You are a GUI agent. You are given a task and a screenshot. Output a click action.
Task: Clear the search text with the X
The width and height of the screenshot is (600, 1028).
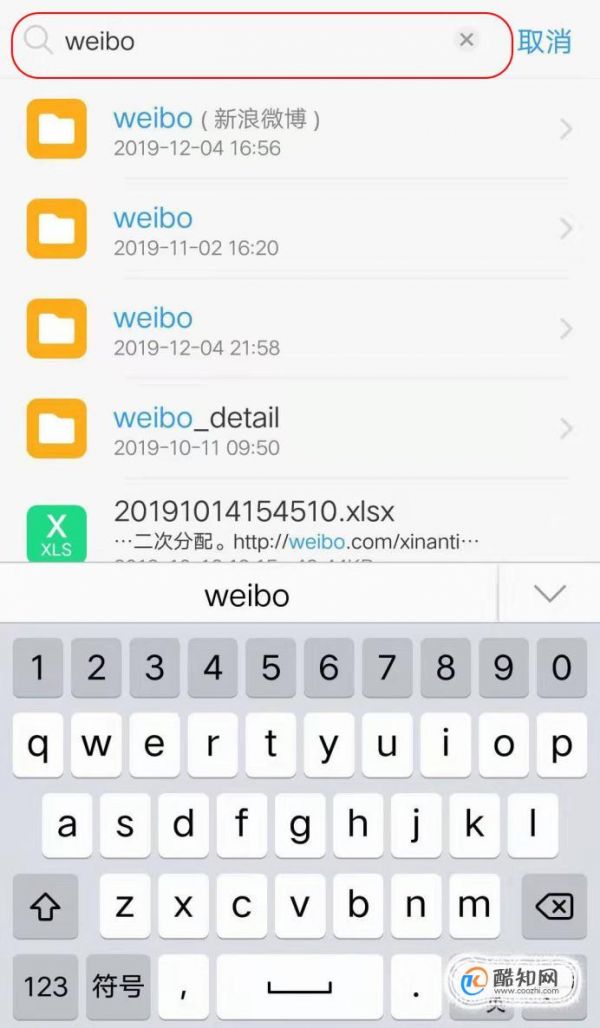pyautogui.click(x=466, y=40)
